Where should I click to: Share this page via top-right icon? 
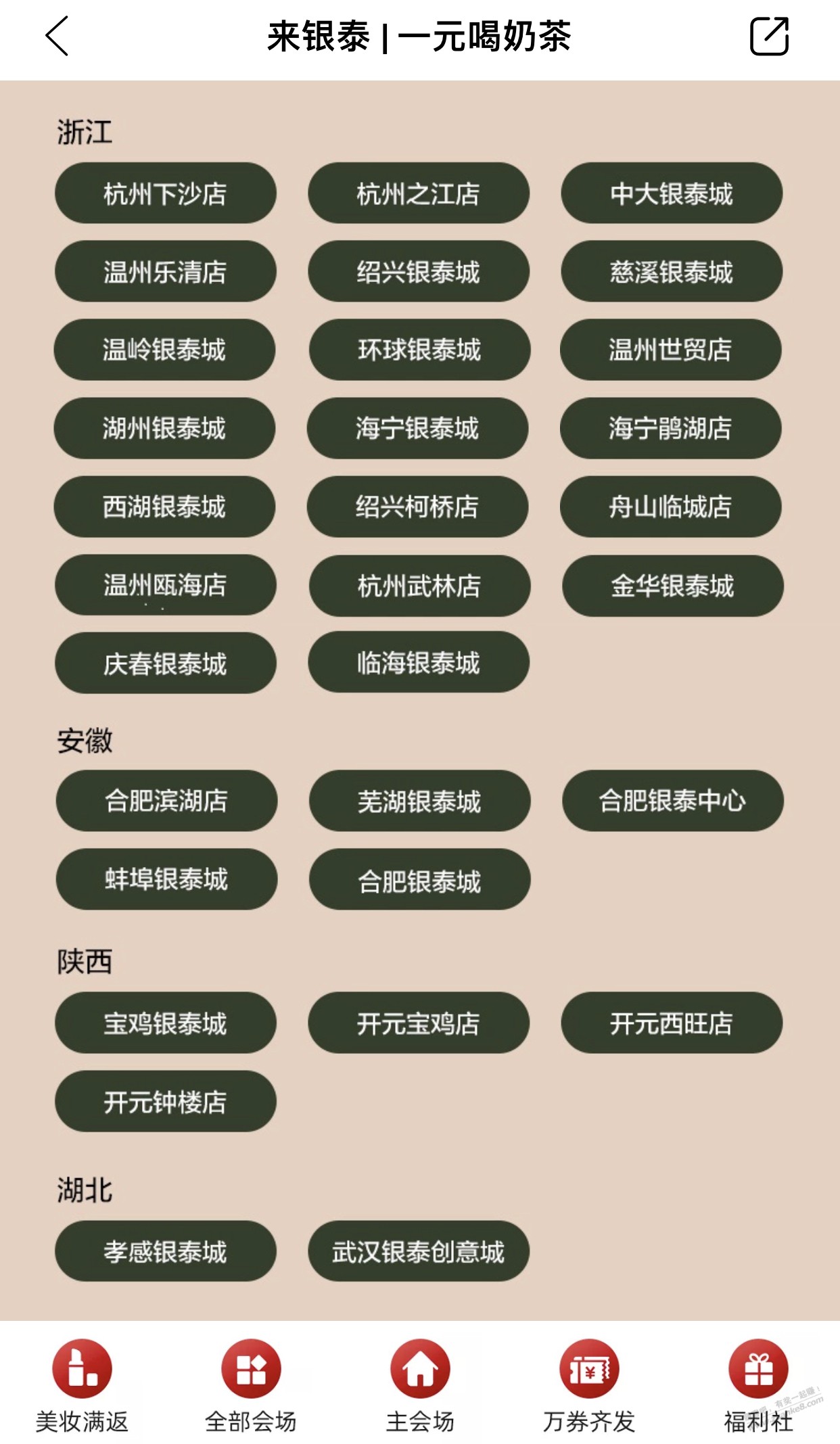769,37
